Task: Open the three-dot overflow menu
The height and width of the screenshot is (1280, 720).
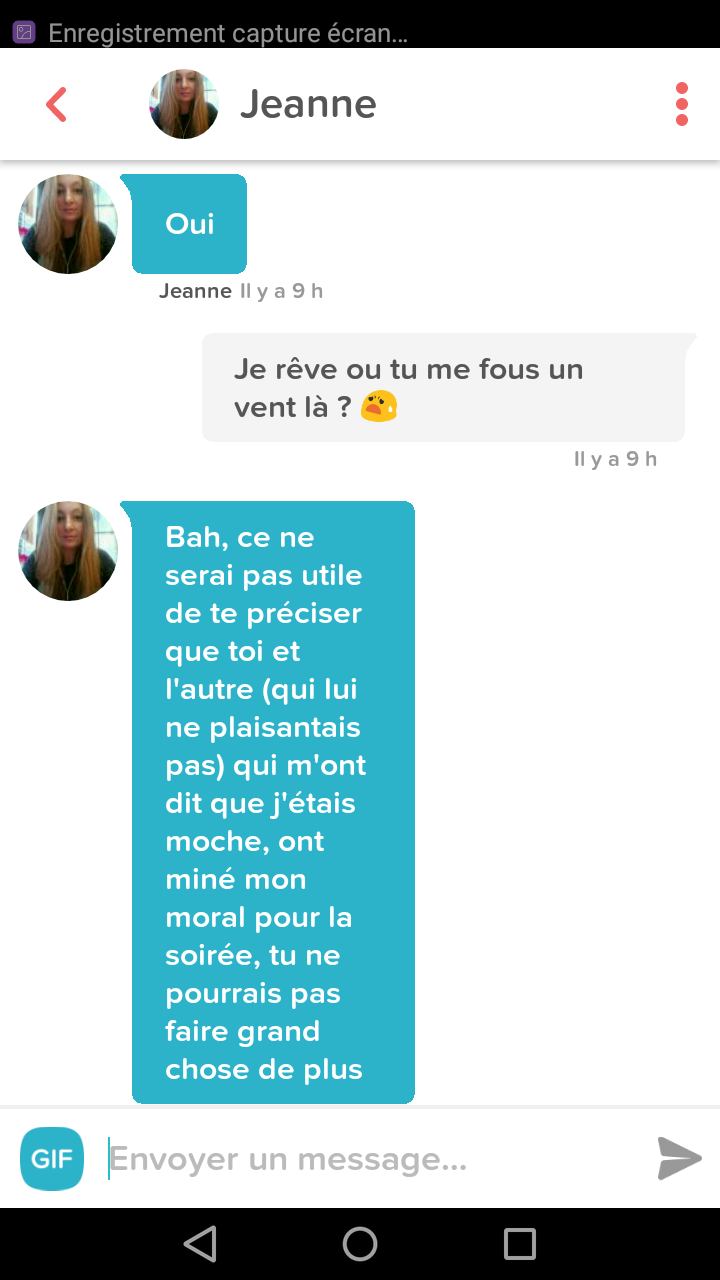Action: point(682,104)
